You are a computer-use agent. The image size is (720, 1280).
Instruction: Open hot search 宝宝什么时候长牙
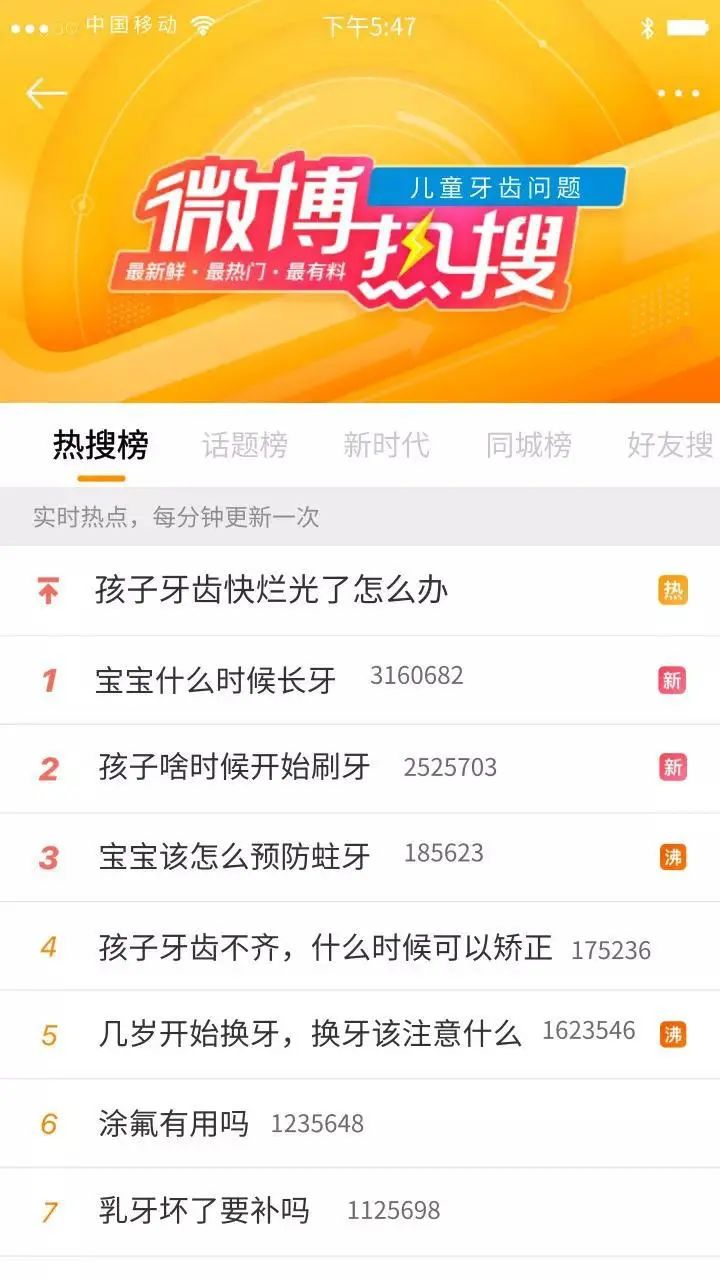pyautogui.click(x=215, y=680)
